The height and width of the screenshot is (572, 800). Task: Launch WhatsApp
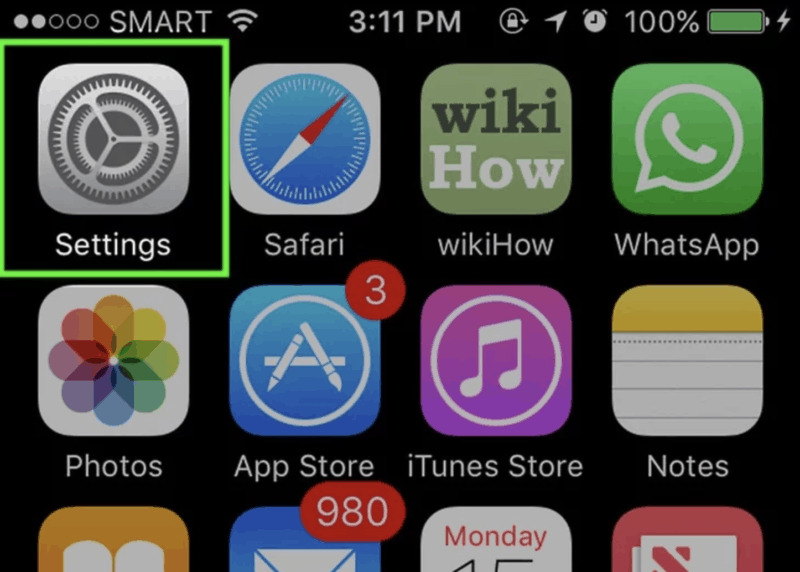point(686,140)
